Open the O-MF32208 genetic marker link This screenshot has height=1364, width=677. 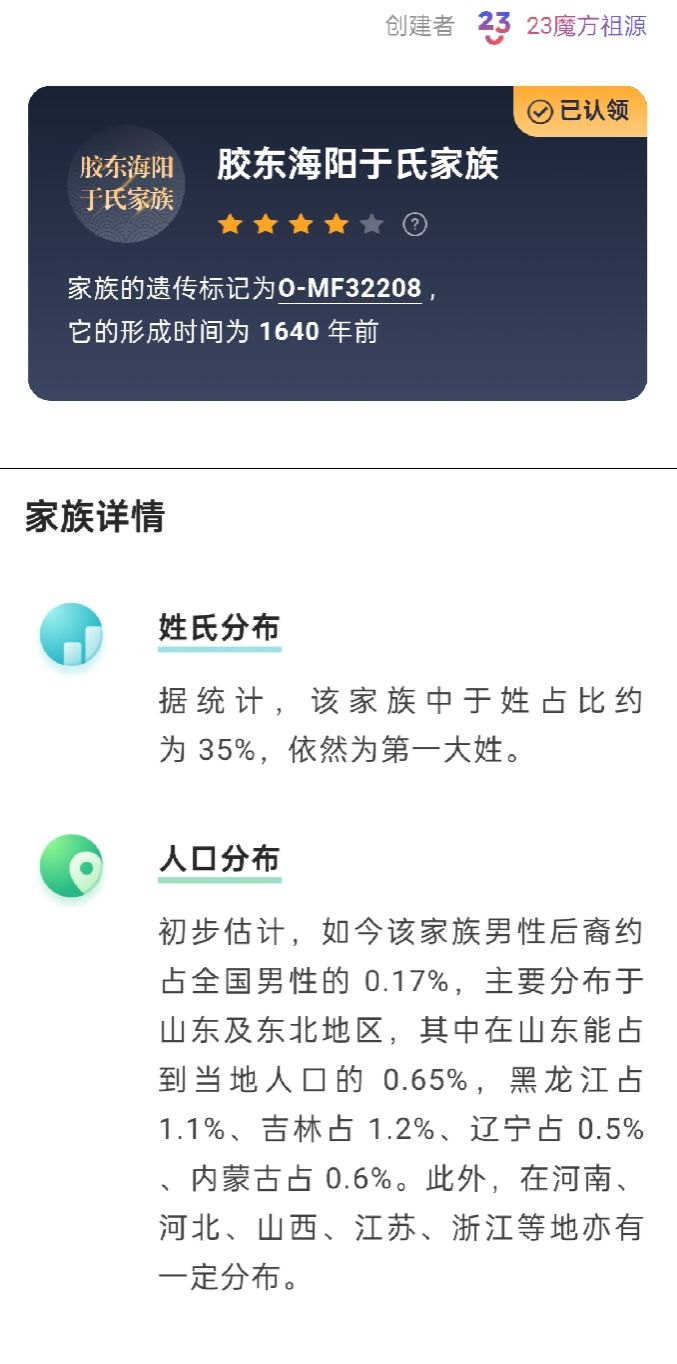click(350, 290)
